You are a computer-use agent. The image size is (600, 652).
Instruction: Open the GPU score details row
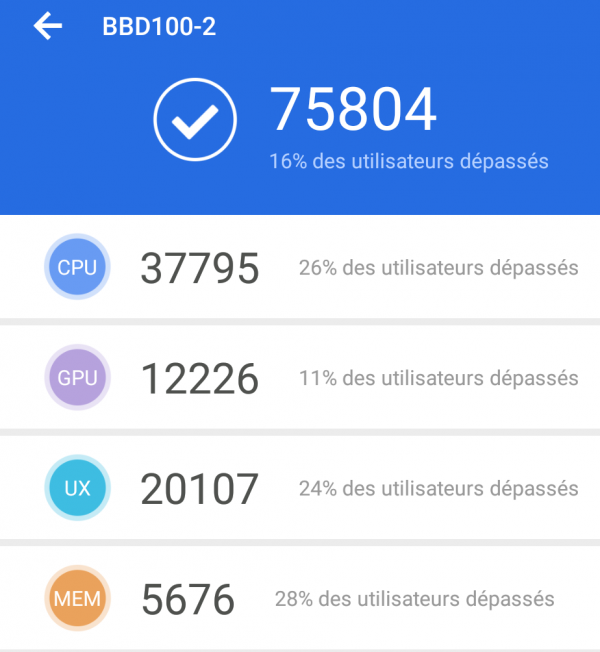[300, 379]
